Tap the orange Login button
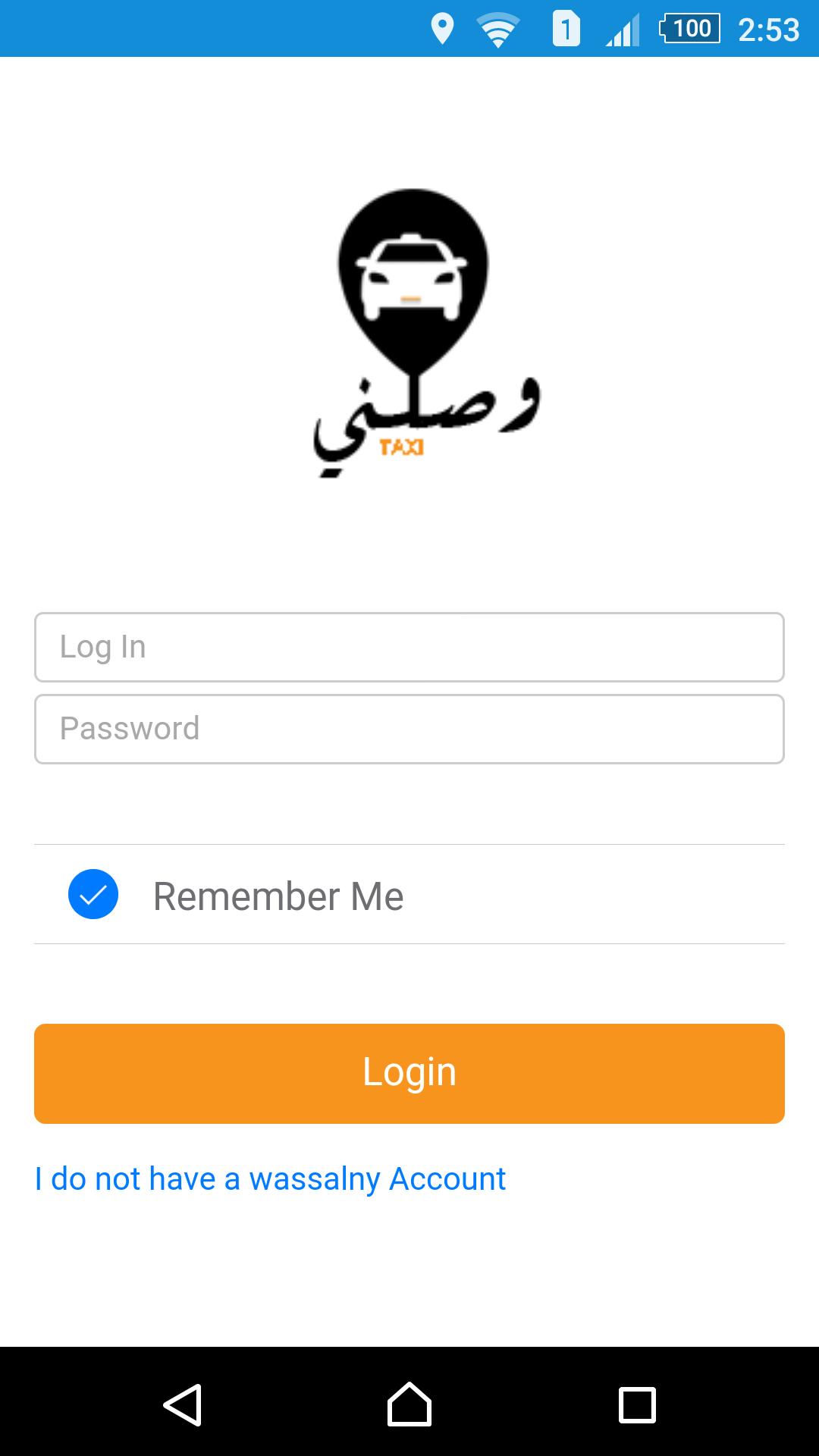 (409, 1073)
